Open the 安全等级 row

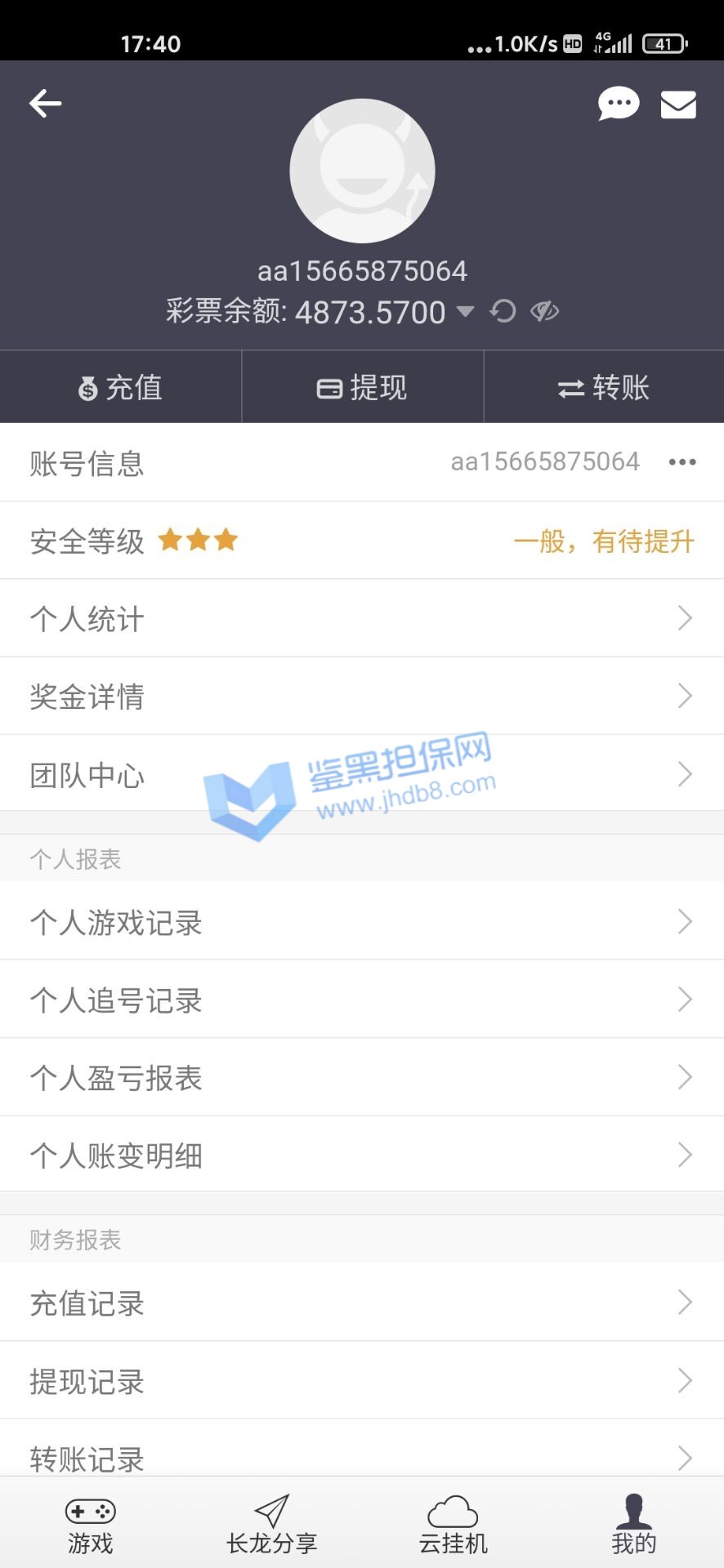point(362,541)
